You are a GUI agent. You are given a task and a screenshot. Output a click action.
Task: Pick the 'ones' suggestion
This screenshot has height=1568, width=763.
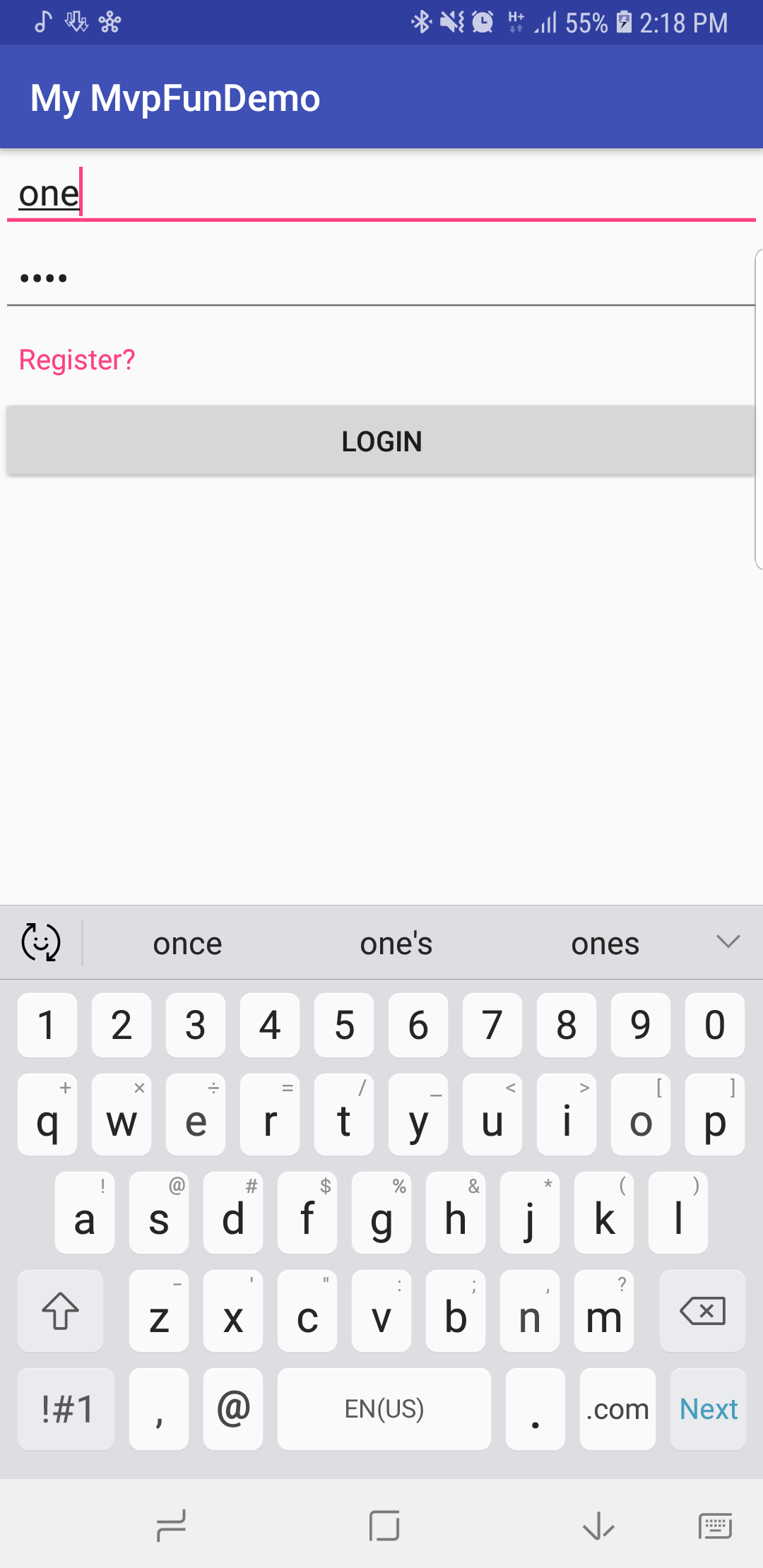pyautogui.click(x=605, y=944)
